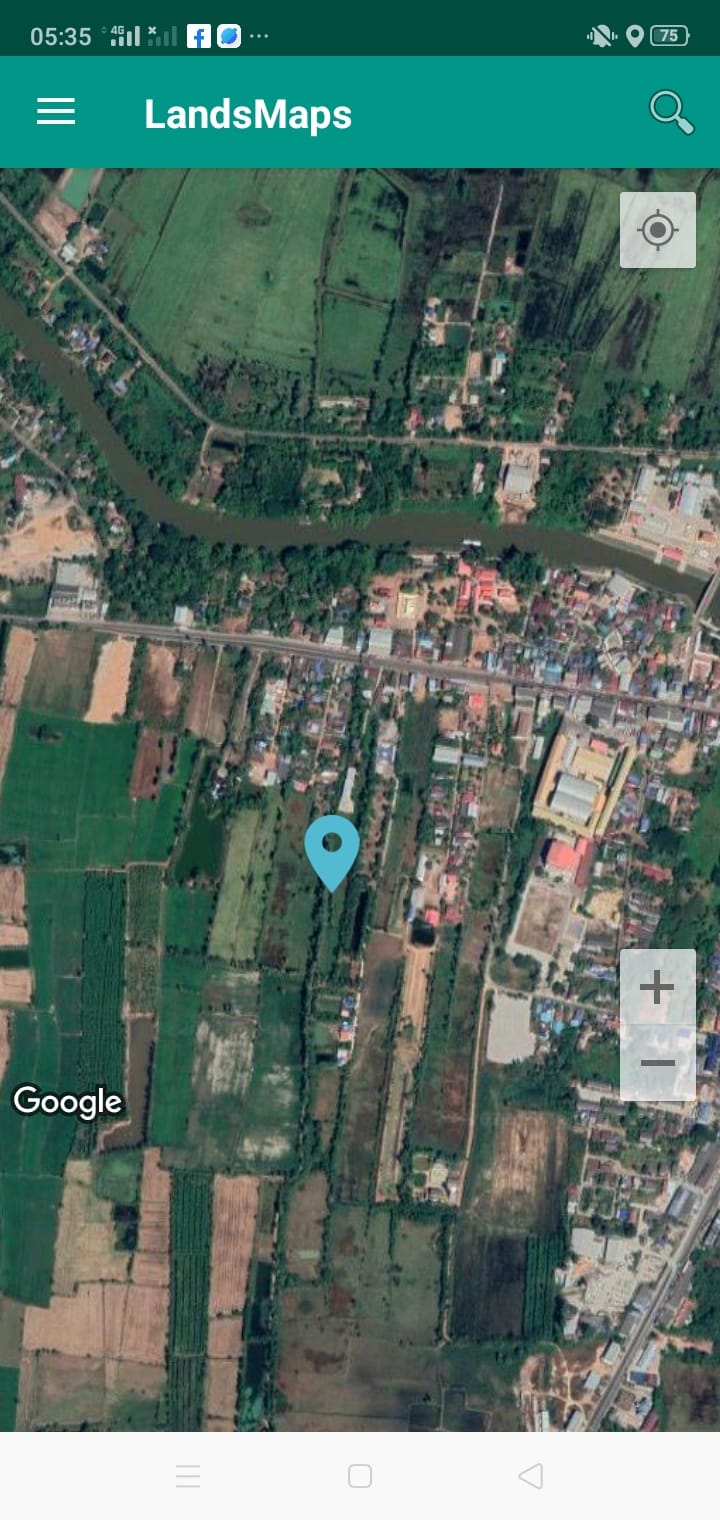Go back using system back button

click(x=531, y=1476)
